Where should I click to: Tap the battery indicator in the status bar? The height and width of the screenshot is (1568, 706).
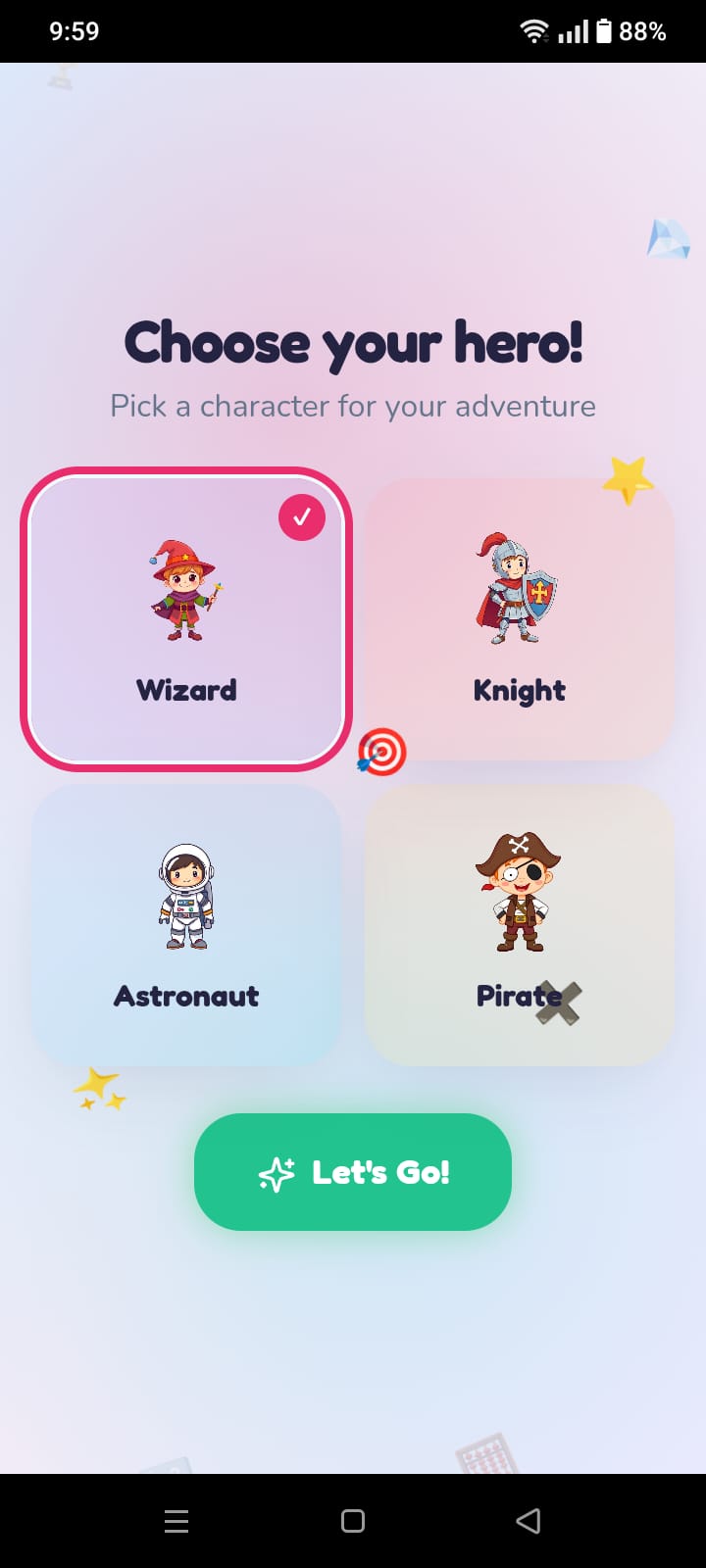click(x=603, y=30)
